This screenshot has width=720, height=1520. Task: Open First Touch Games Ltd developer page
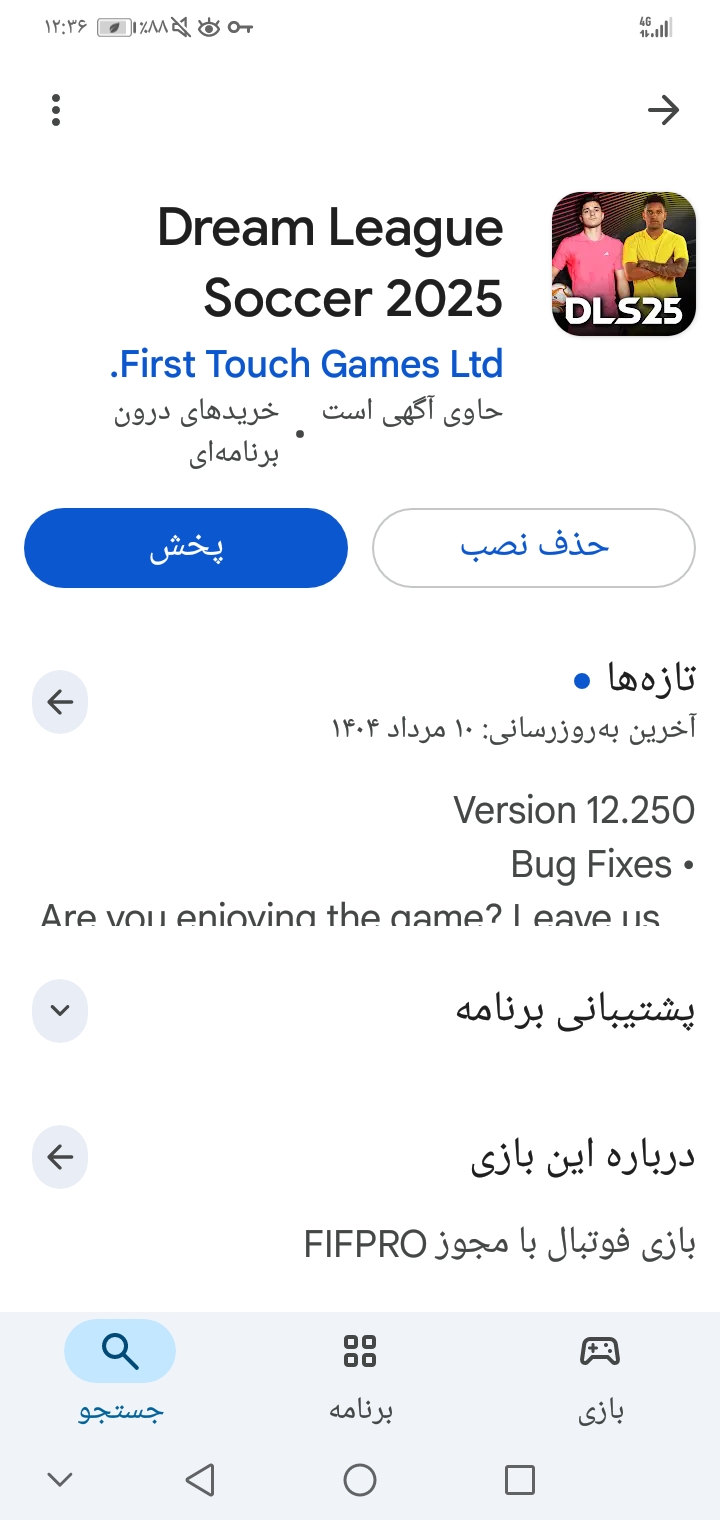pos(306,365)
